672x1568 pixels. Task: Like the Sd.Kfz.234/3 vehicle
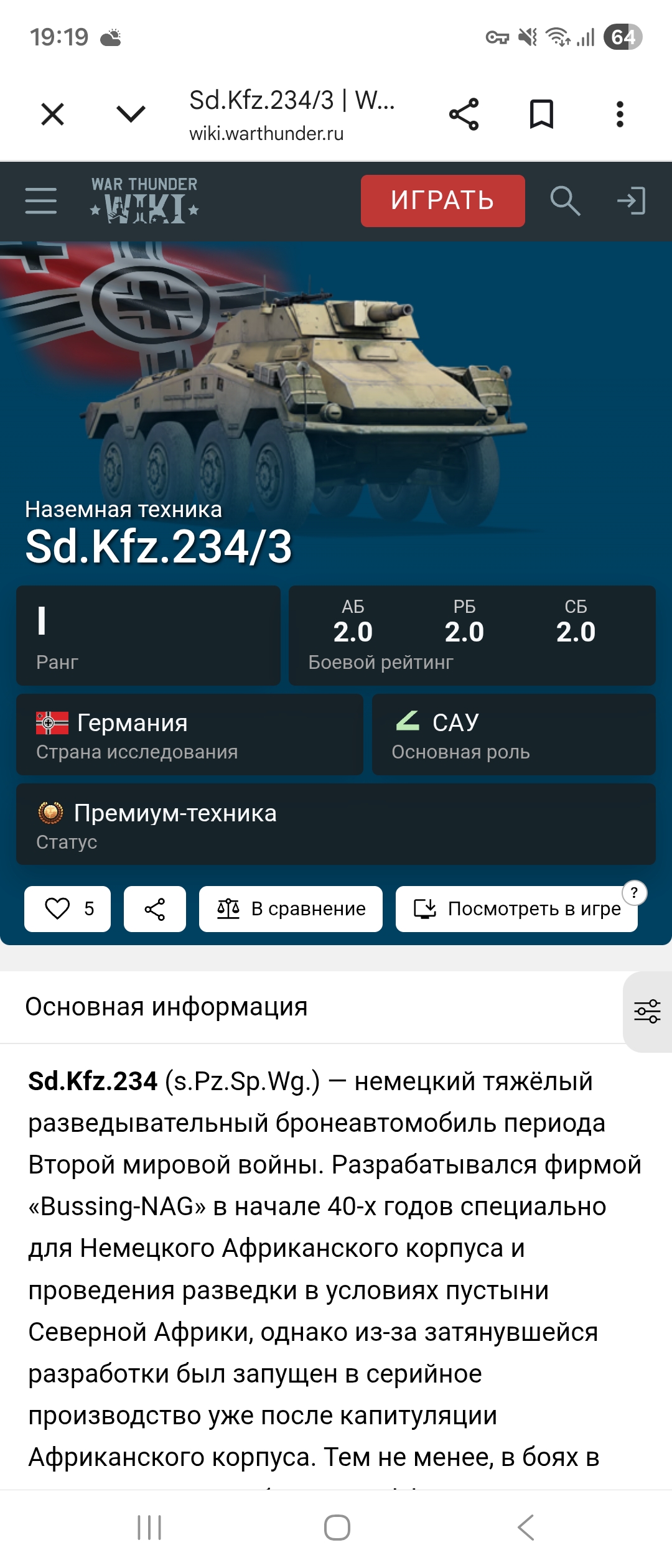pos(67,909)
